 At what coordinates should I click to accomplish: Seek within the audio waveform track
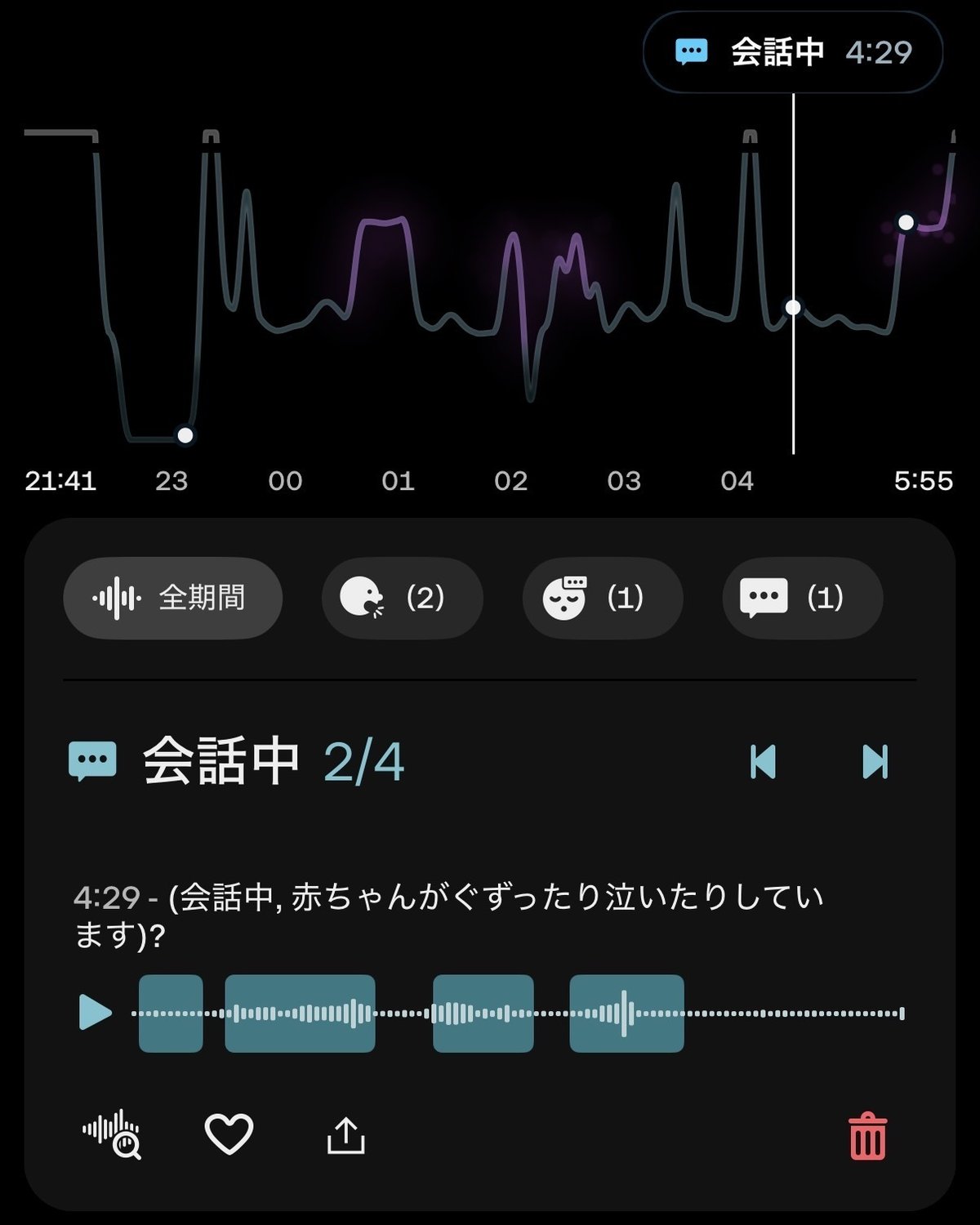[x=518, y=1013]
